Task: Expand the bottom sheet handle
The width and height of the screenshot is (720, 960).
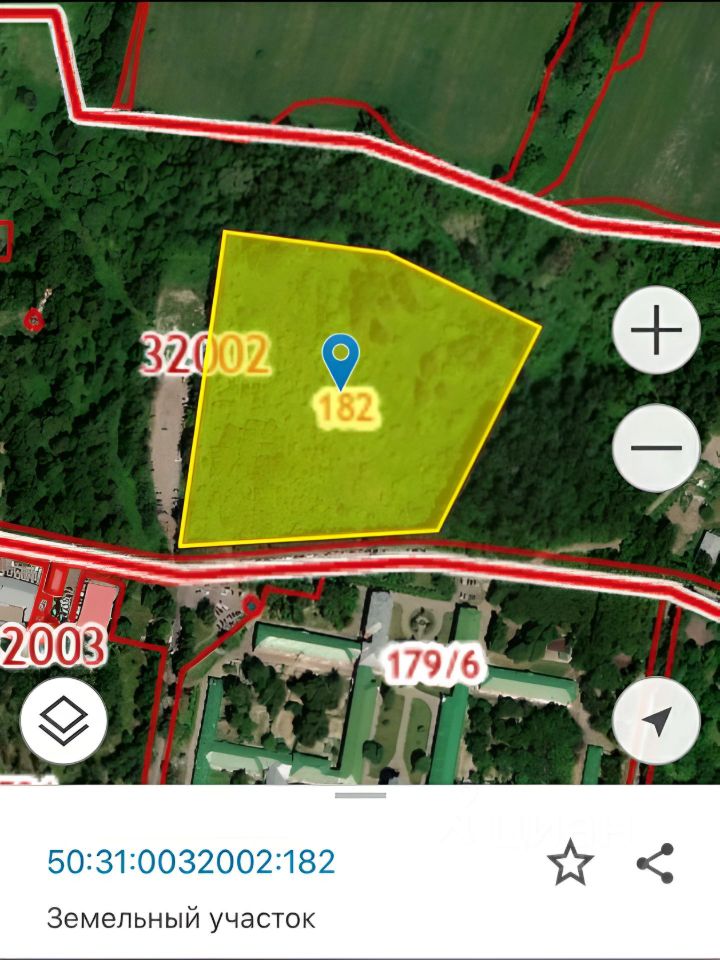Action: [360, 796]
